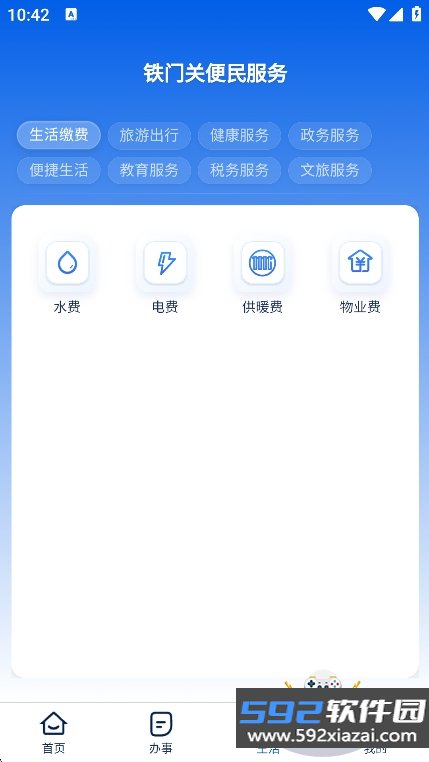429x762 pixels.
Task: Pay the 电费 electricity bill
Action: coord(165,277)
